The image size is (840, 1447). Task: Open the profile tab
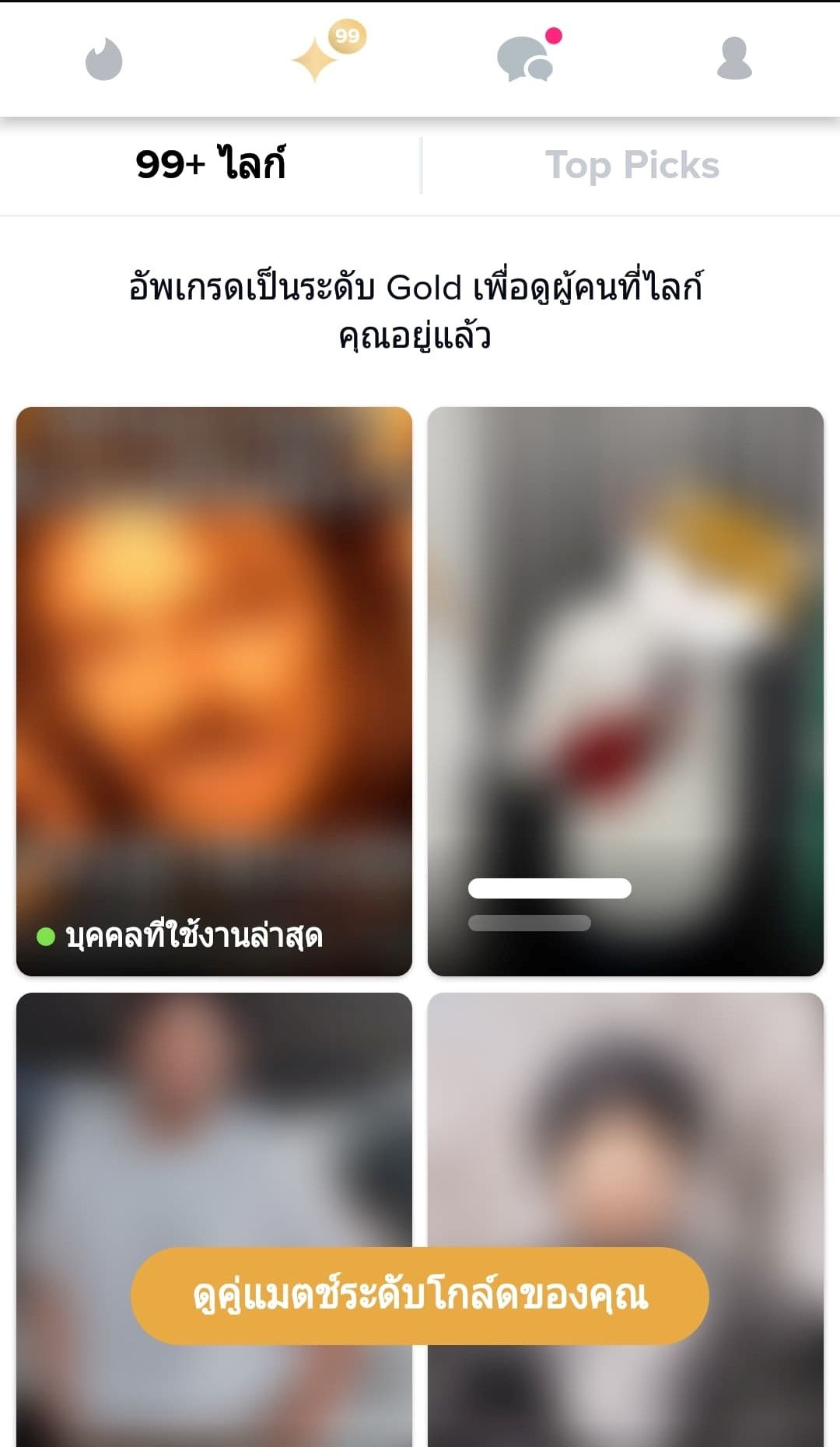(734, 60)
